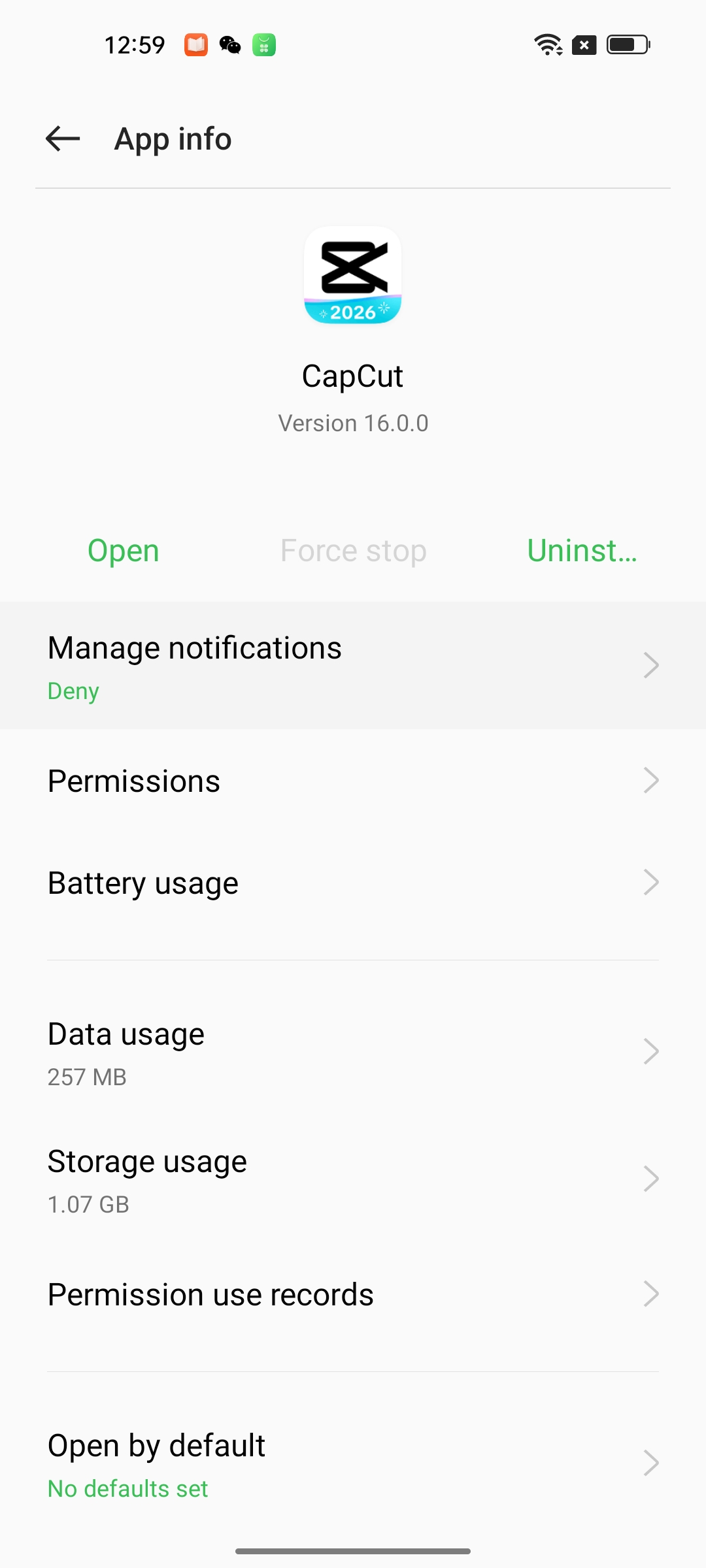View Battery usage details
The image size is (706, 1568).
click(353, 883)
